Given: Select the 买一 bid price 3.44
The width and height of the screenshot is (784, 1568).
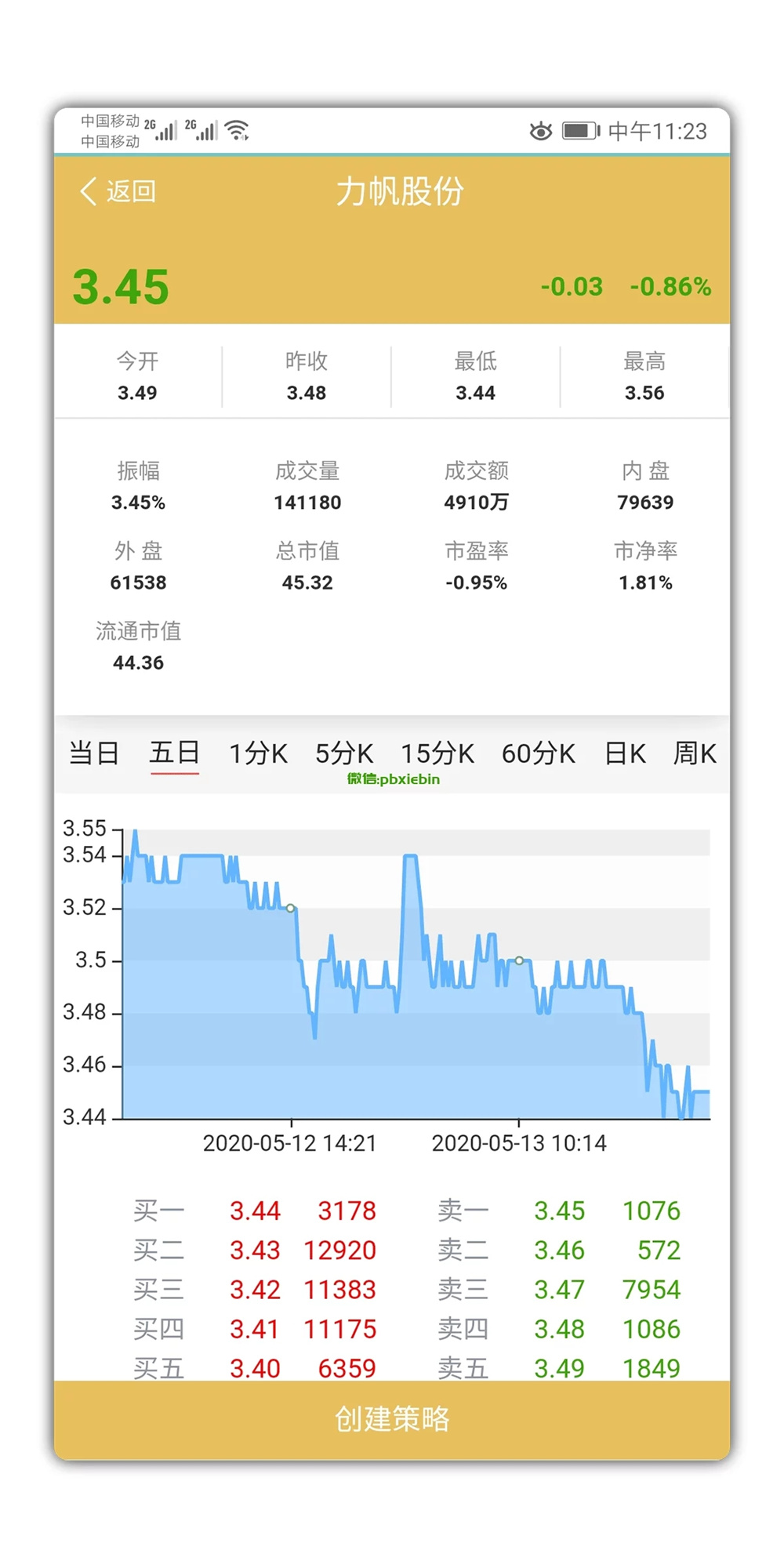Looking at the screenshot, I should 256,1210.
